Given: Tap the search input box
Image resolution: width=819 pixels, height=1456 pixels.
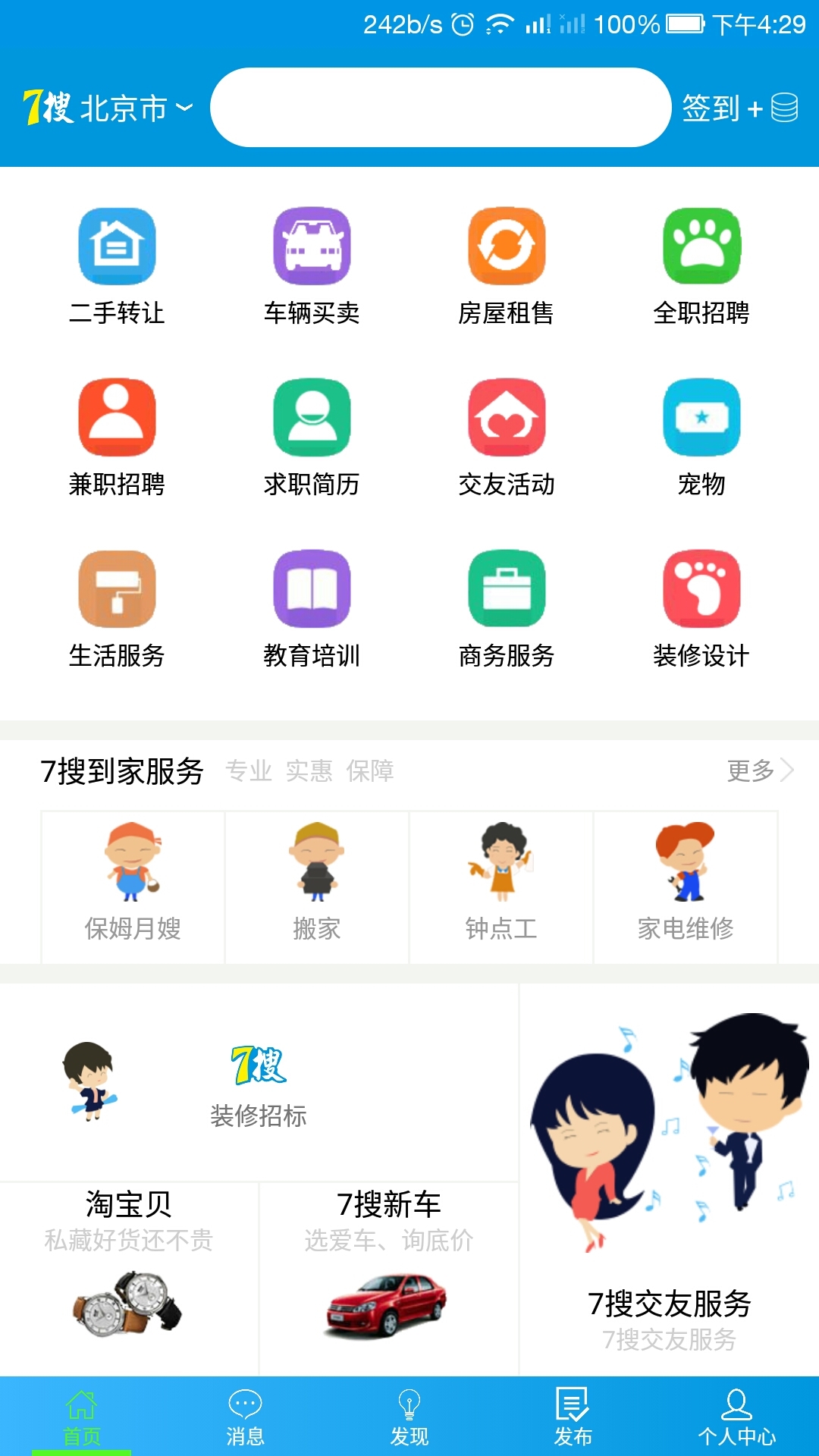Looking at the screenshot, I should click(x=440, y=108).
